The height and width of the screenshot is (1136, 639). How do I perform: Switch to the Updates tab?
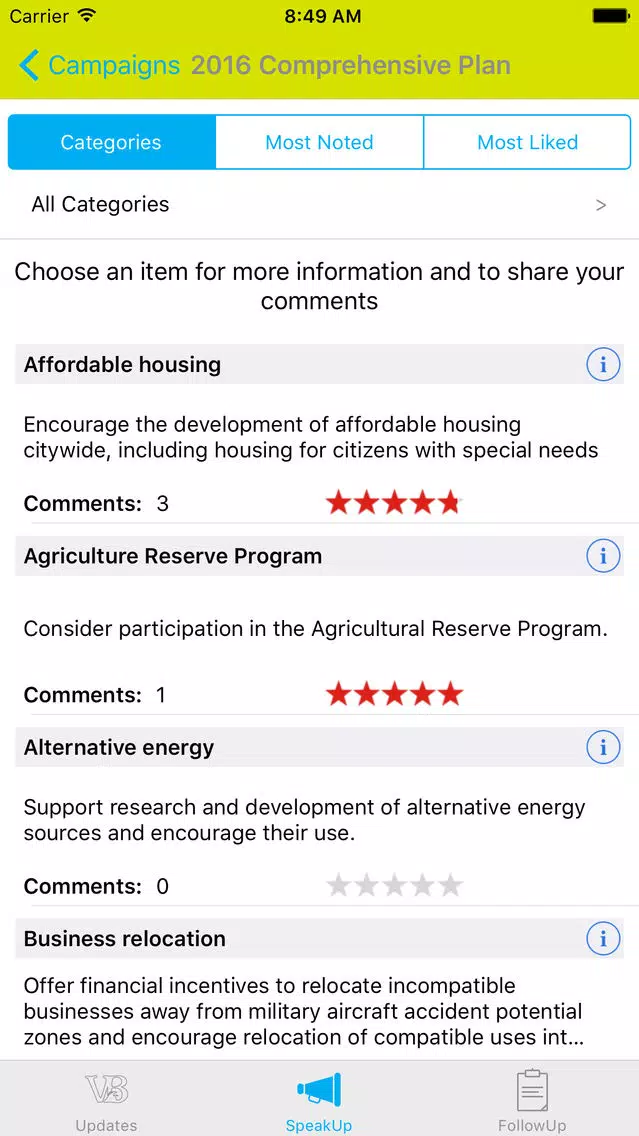tap(106, 1100)
